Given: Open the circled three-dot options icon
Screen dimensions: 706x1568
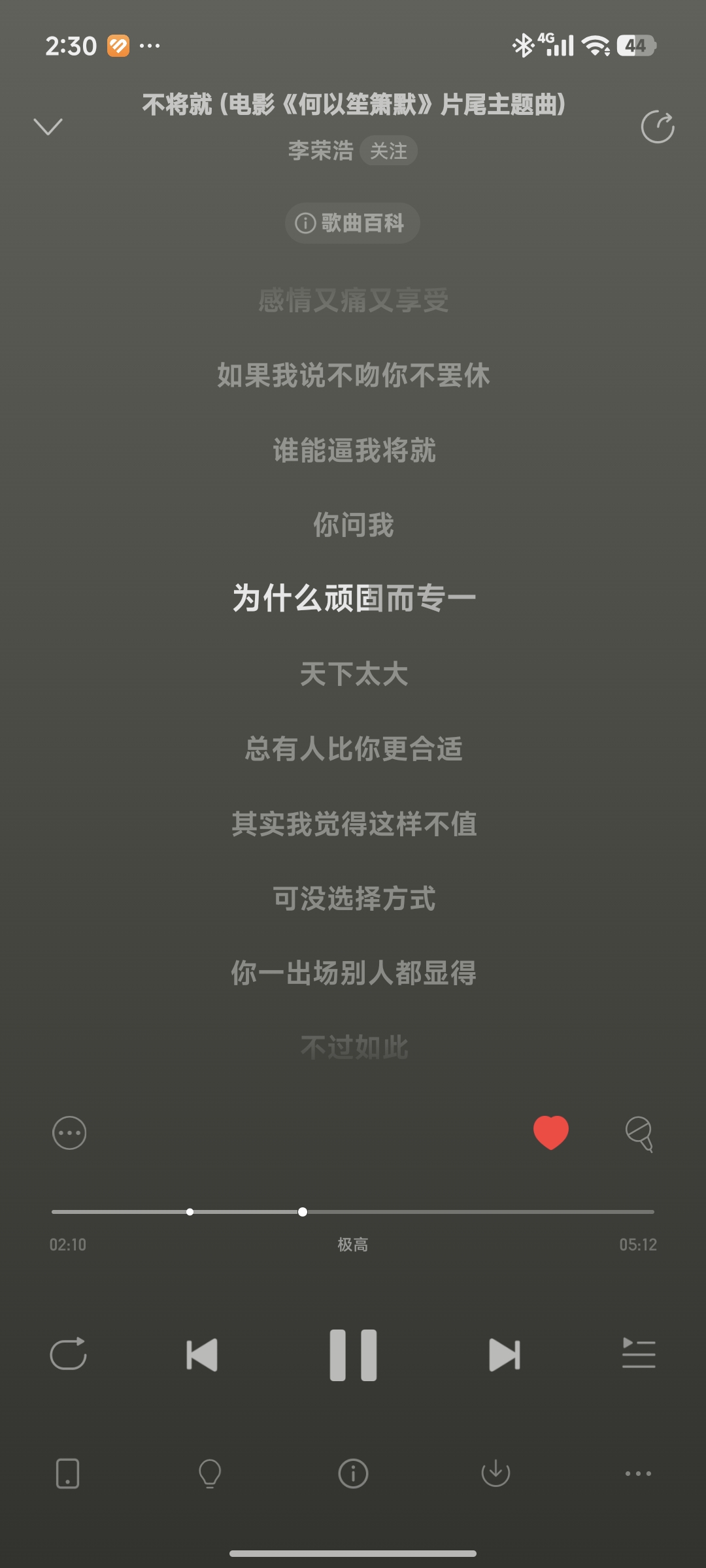Looking at the screenshot, I should coord(69,1133).
